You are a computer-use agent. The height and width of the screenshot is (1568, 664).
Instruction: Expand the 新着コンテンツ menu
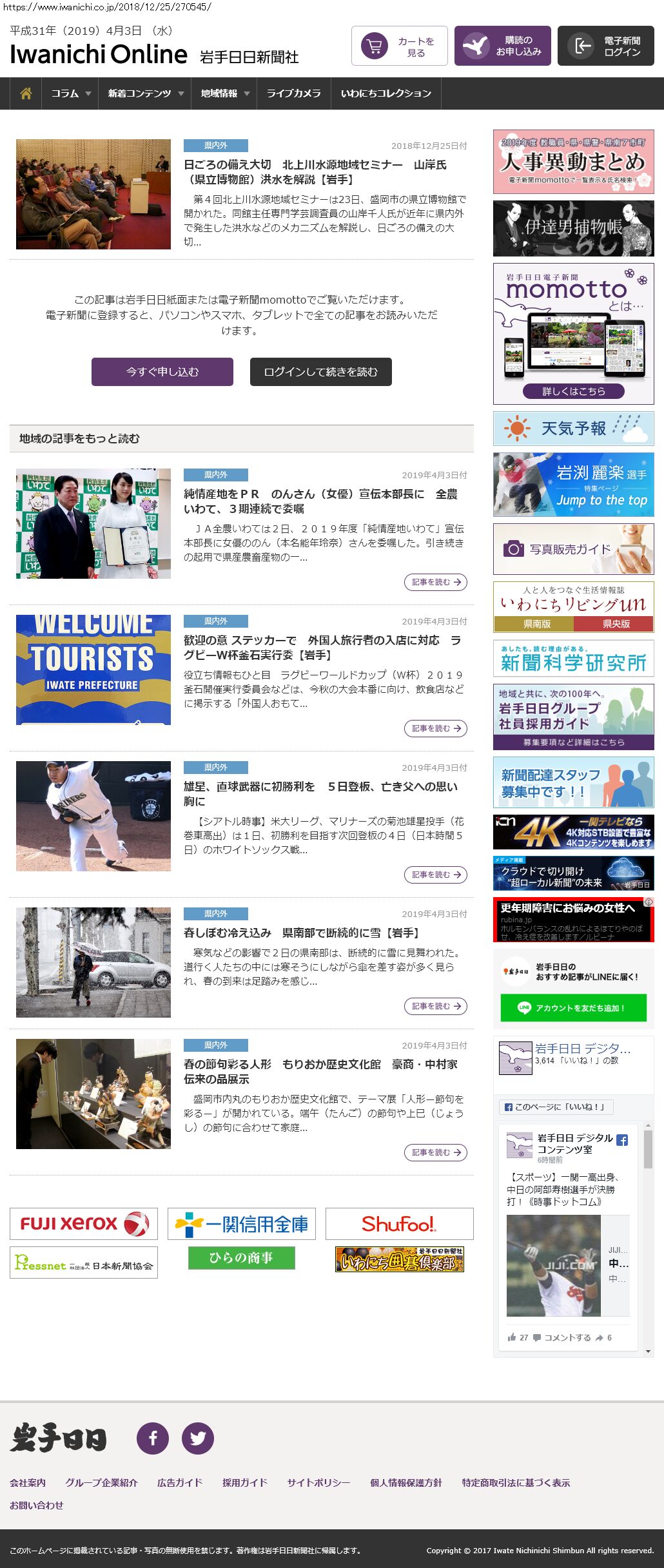144,93
